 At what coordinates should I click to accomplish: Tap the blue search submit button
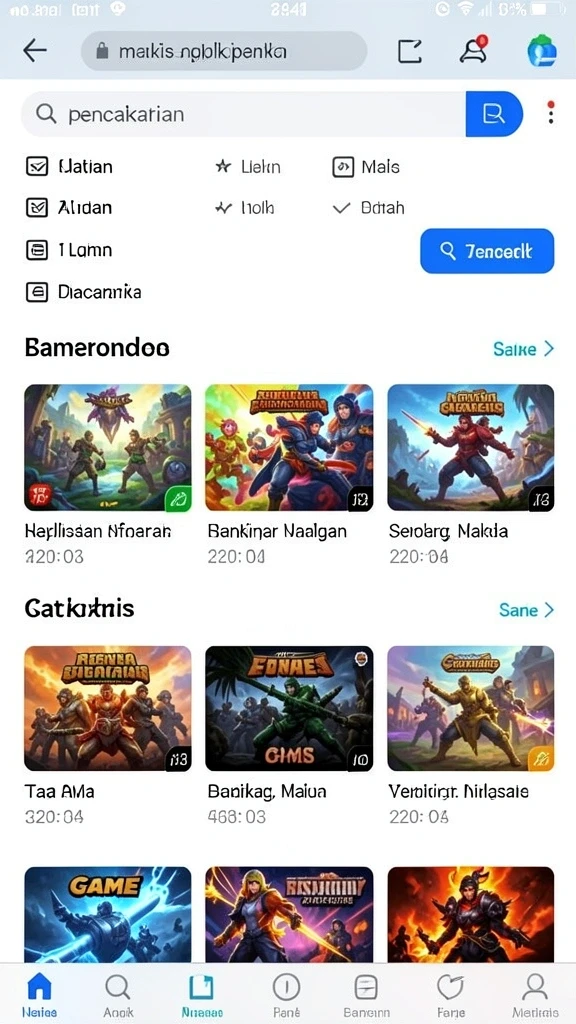tap(494, 114)
